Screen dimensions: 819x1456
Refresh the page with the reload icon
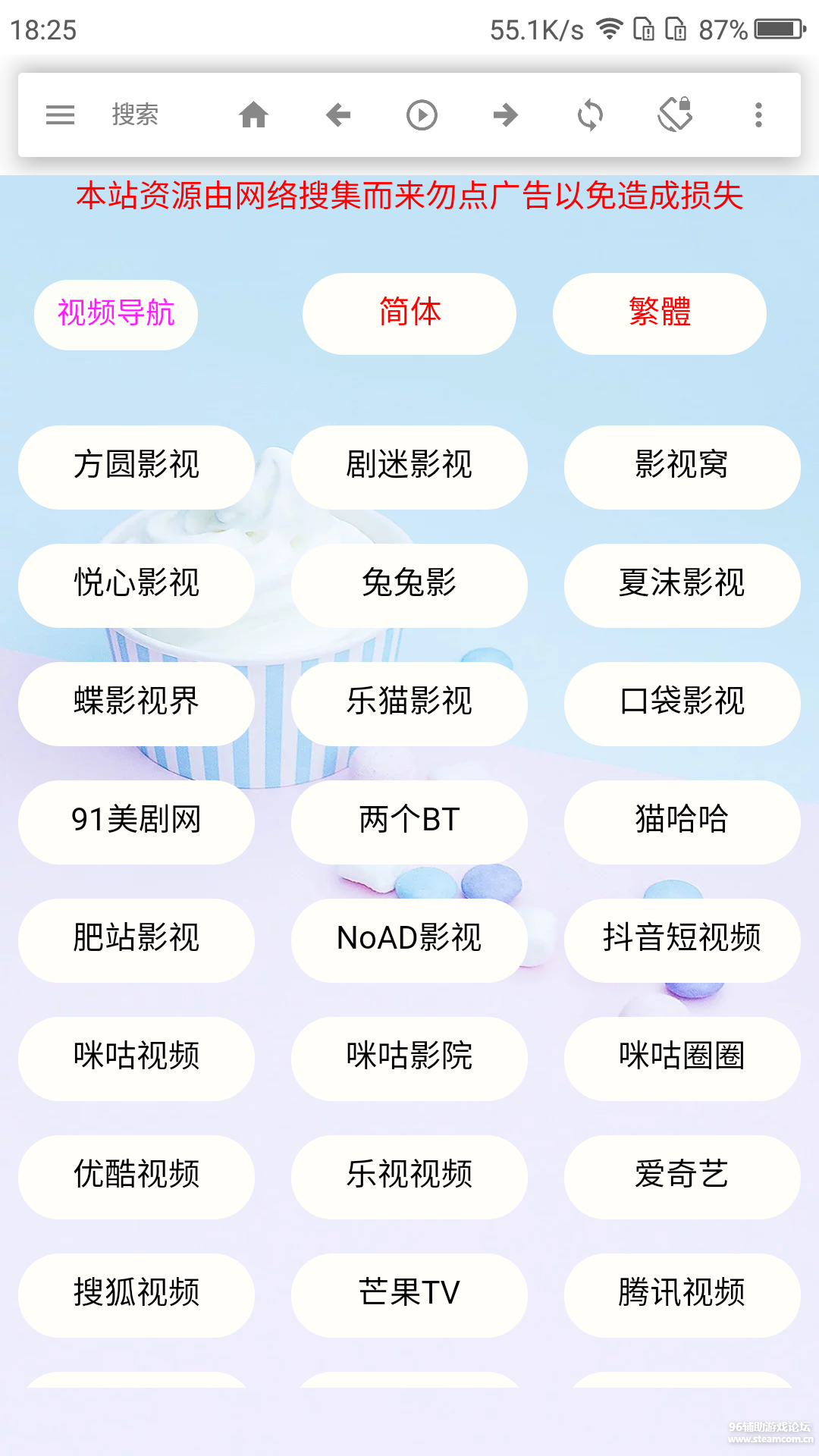(x=590, y=115)
